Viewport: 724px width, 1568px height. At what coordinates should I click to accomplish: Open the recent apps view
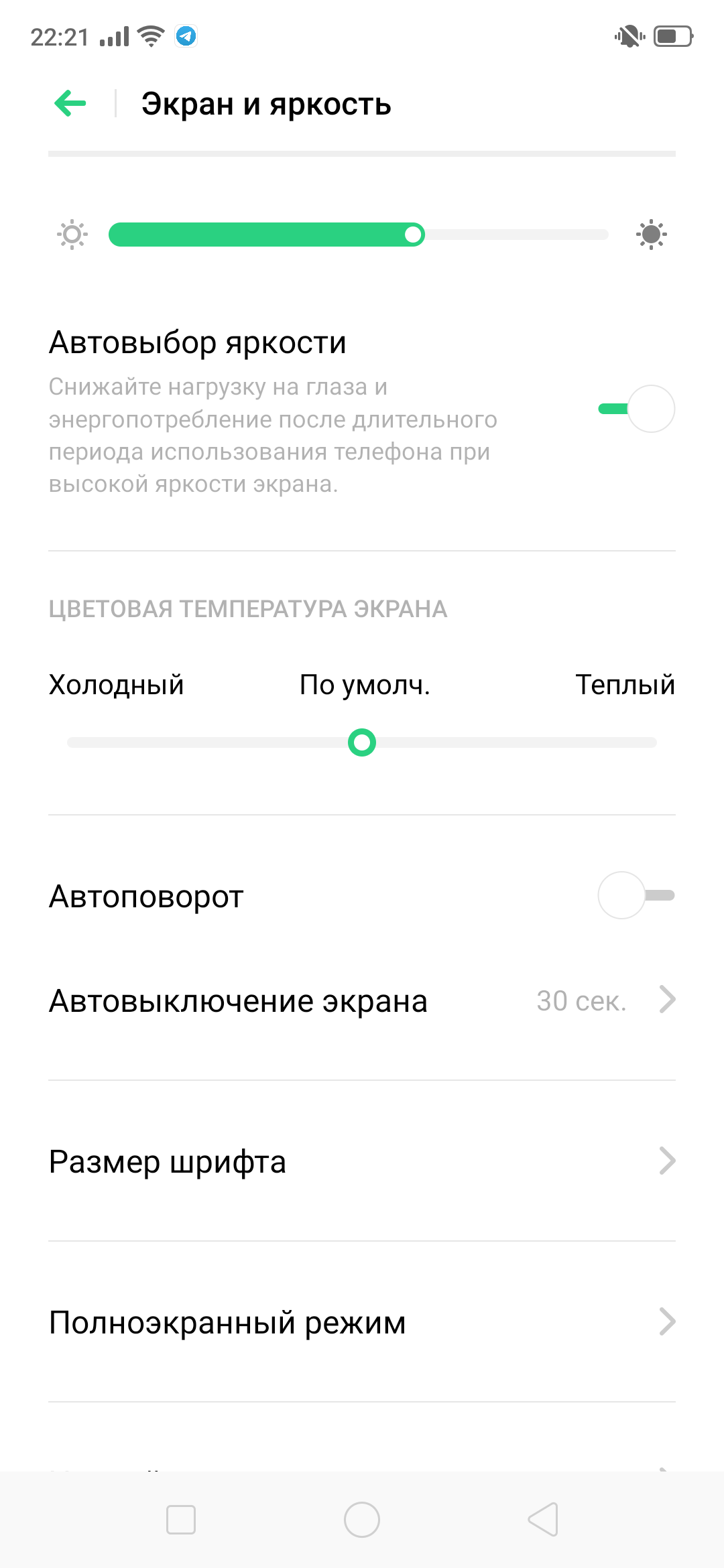[181, 1520]
